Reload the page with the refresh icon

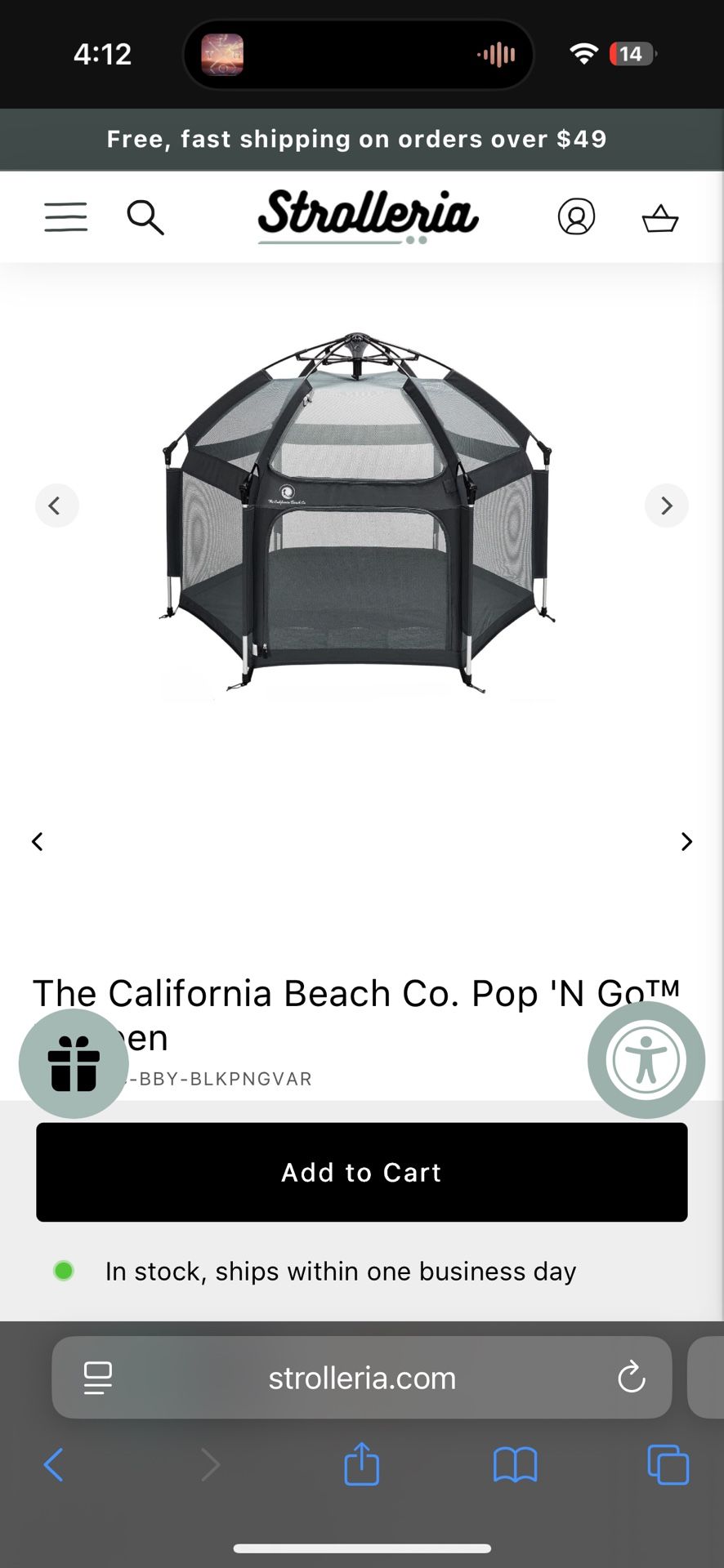pos(630,1378)
